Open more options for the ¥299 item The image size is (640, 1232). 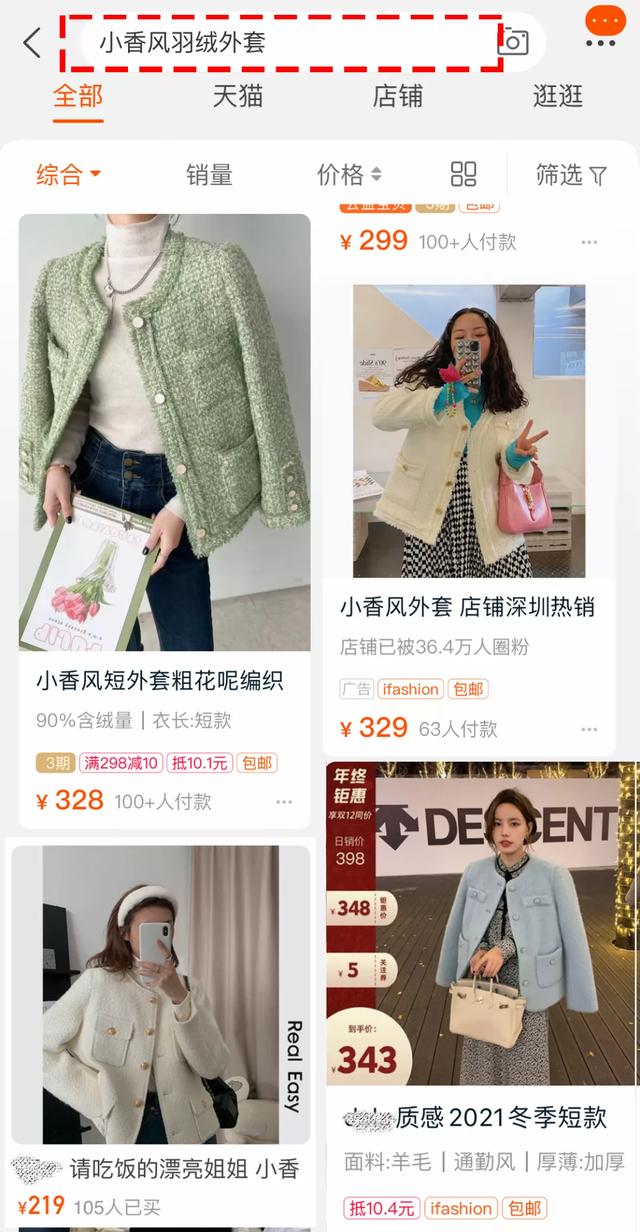pyautogui.click(x=589, y=242)
